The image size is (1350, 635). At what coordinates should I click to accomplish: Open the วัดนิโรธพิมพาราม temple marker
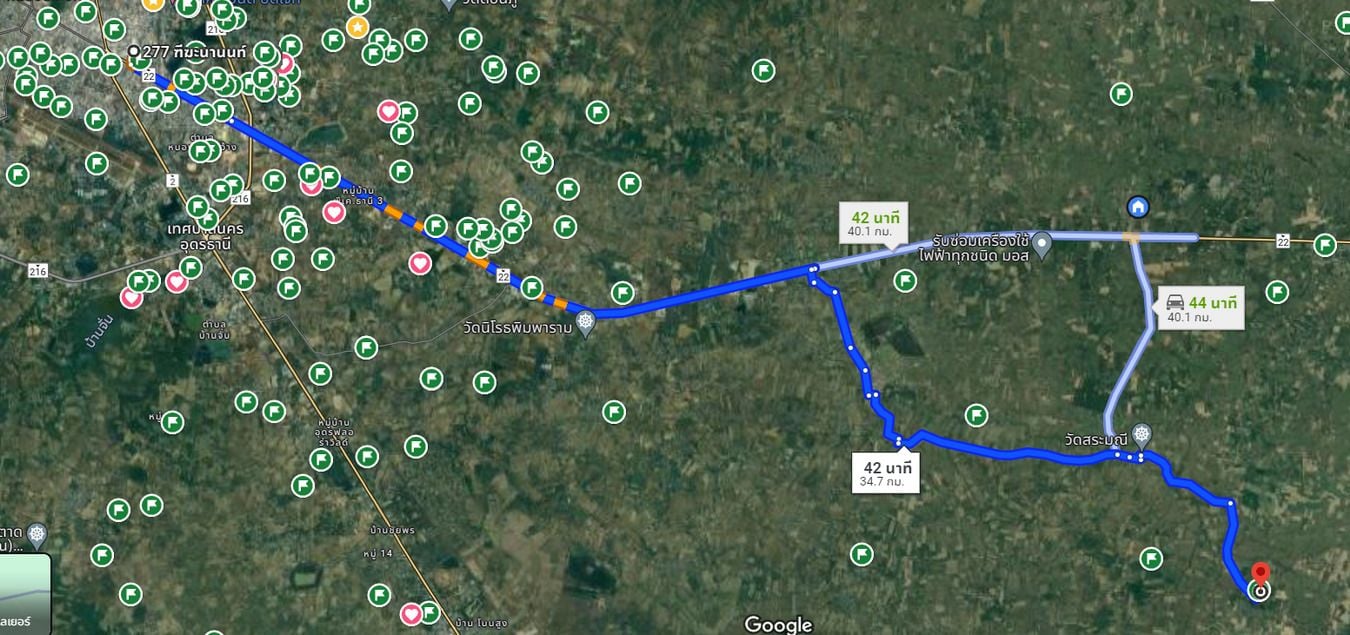point(586,322)
